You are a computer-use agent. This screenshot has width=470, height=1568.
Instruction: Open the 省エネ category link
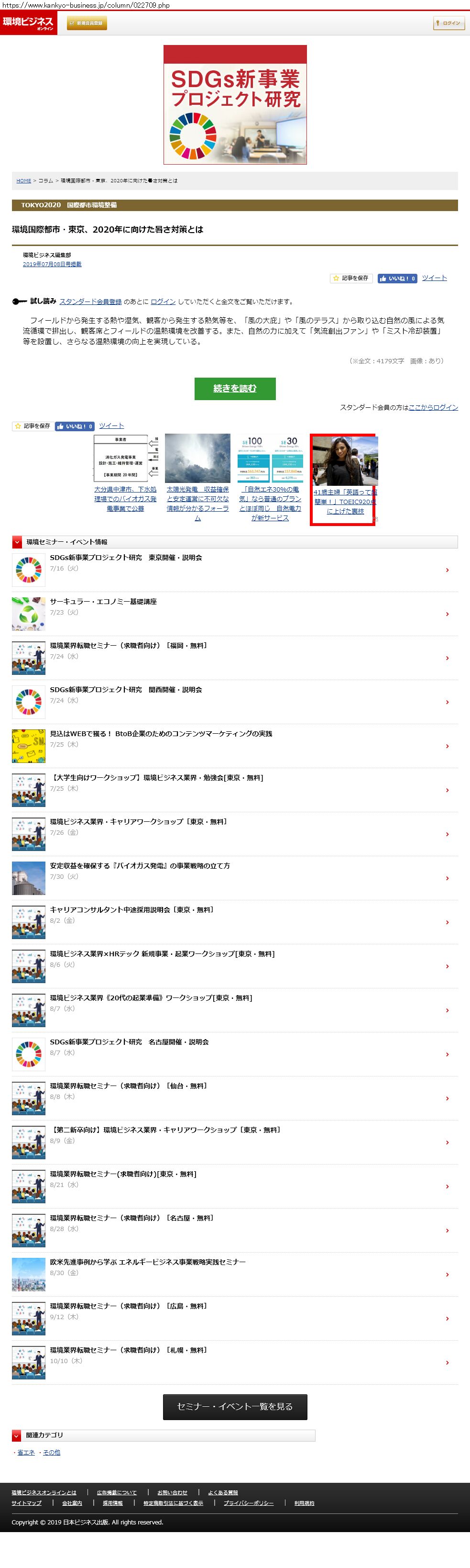pos(26,1452)
